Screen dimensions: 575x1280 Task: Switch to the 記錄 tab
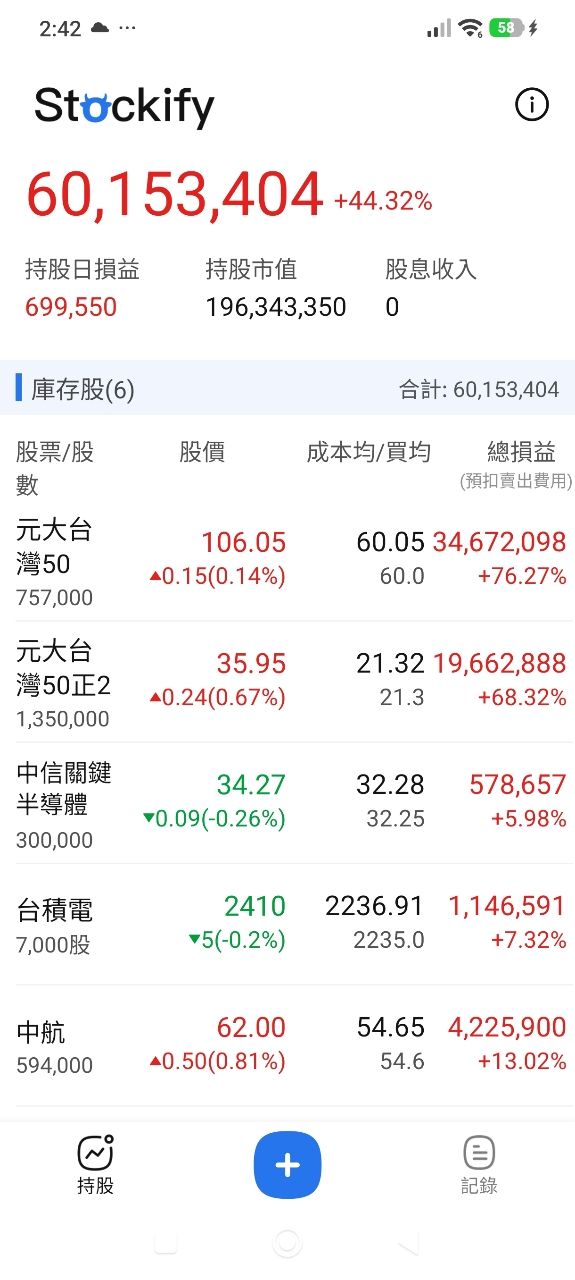click(479, 1166)
